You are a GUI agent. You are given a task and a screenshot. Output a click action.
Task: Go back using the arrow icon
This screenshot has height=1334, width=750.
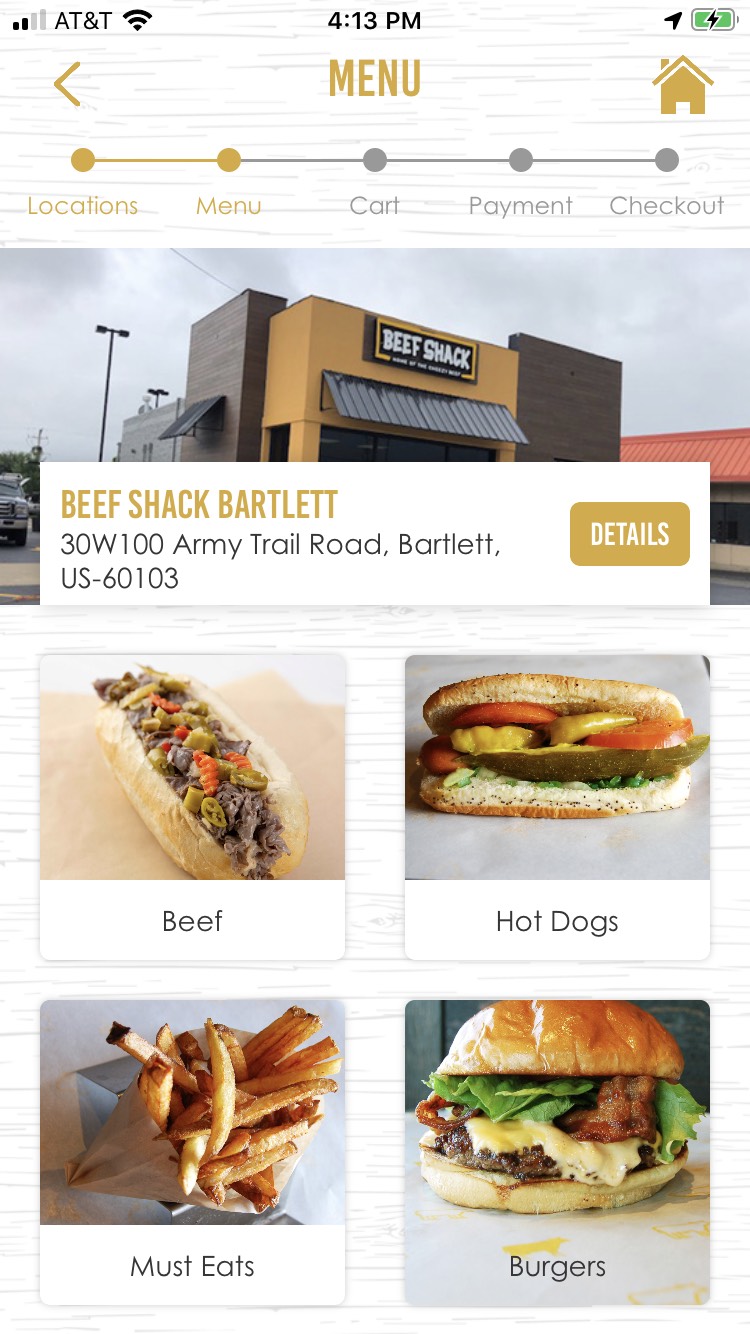tap(68, 84)
